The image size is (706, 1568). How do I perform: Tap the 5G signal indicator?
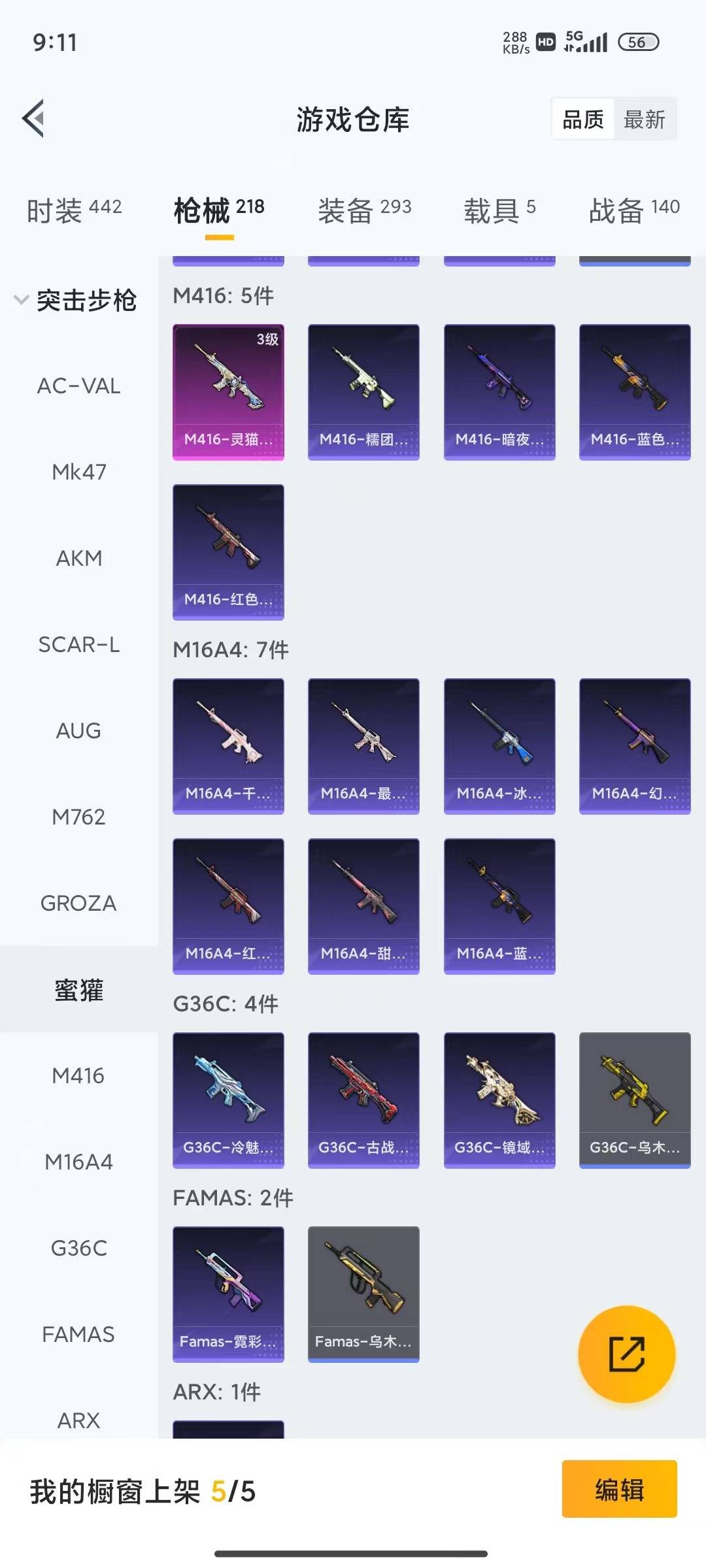point(588,41)
